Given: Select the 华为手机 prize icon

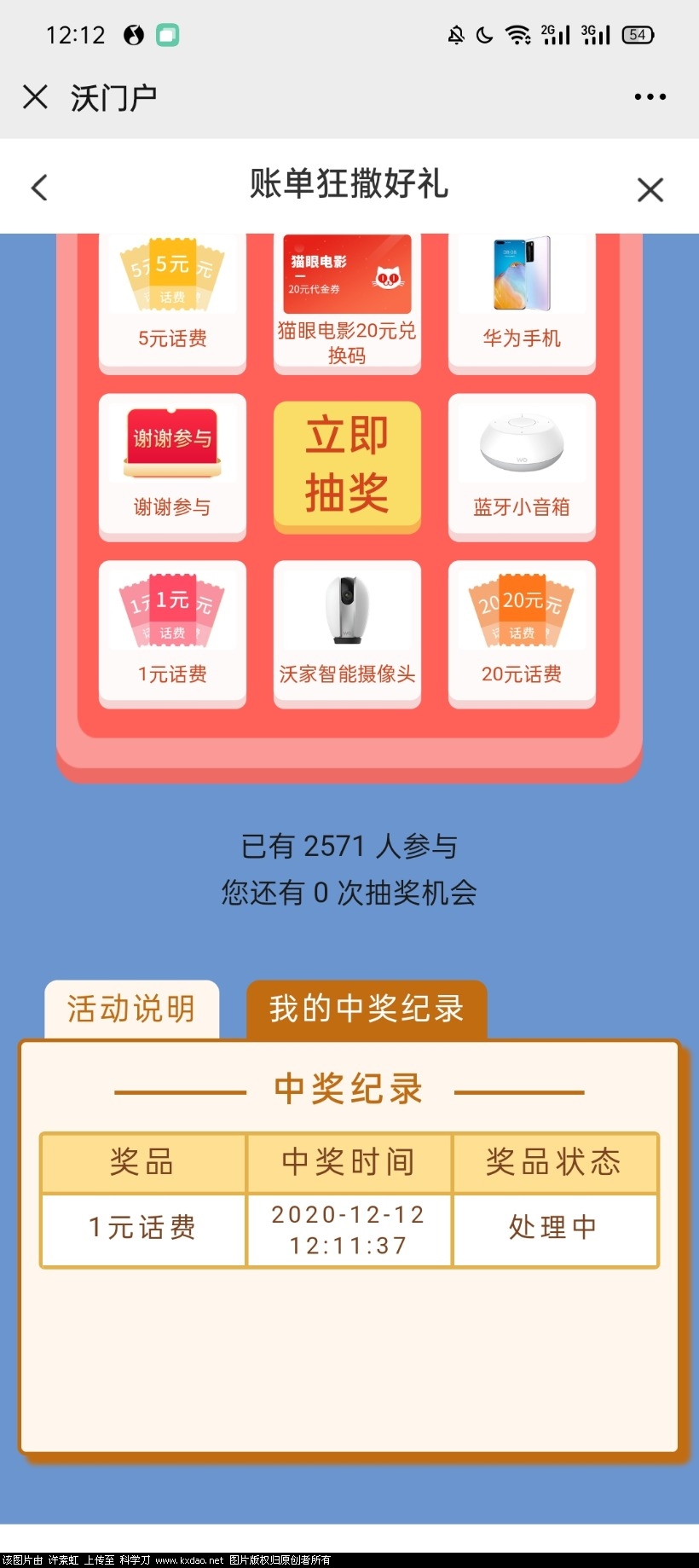Looking at the screenshot, I should coord(521,294).
